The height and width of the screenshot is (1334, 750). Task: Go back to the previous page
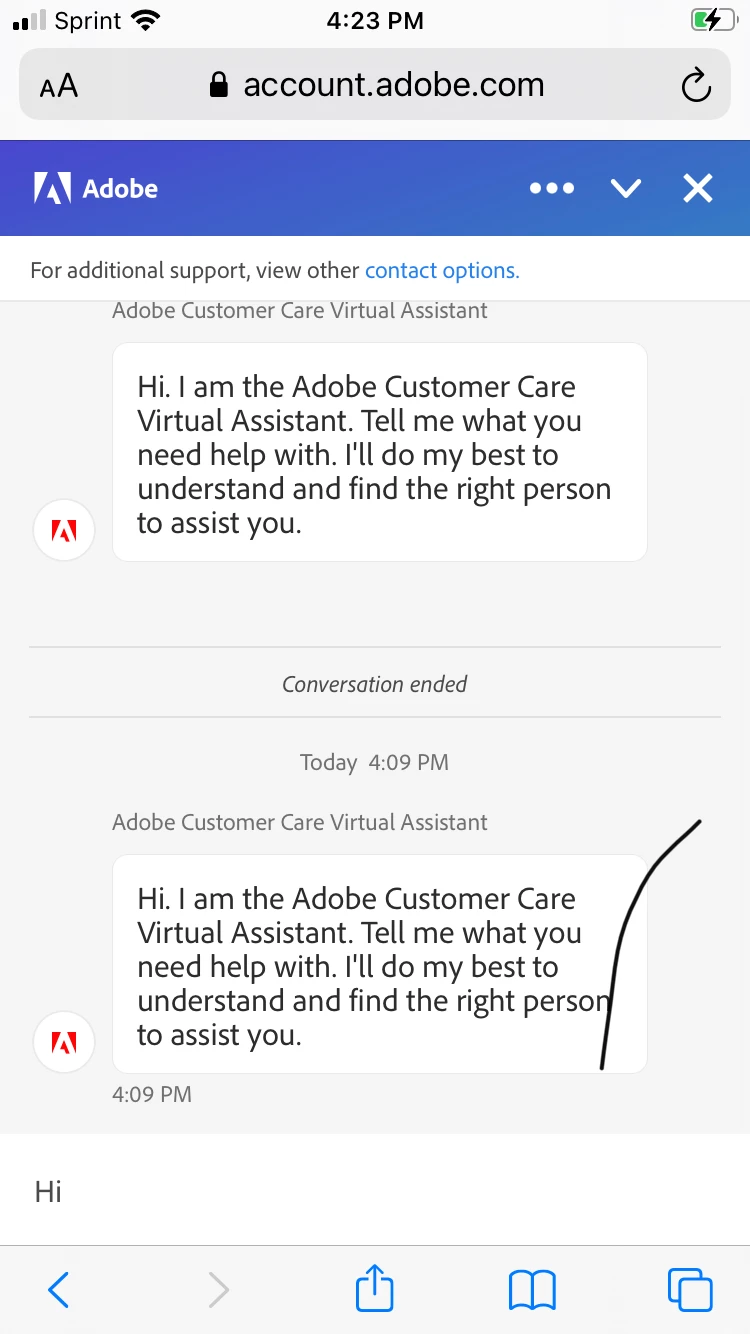[59, 1289]
